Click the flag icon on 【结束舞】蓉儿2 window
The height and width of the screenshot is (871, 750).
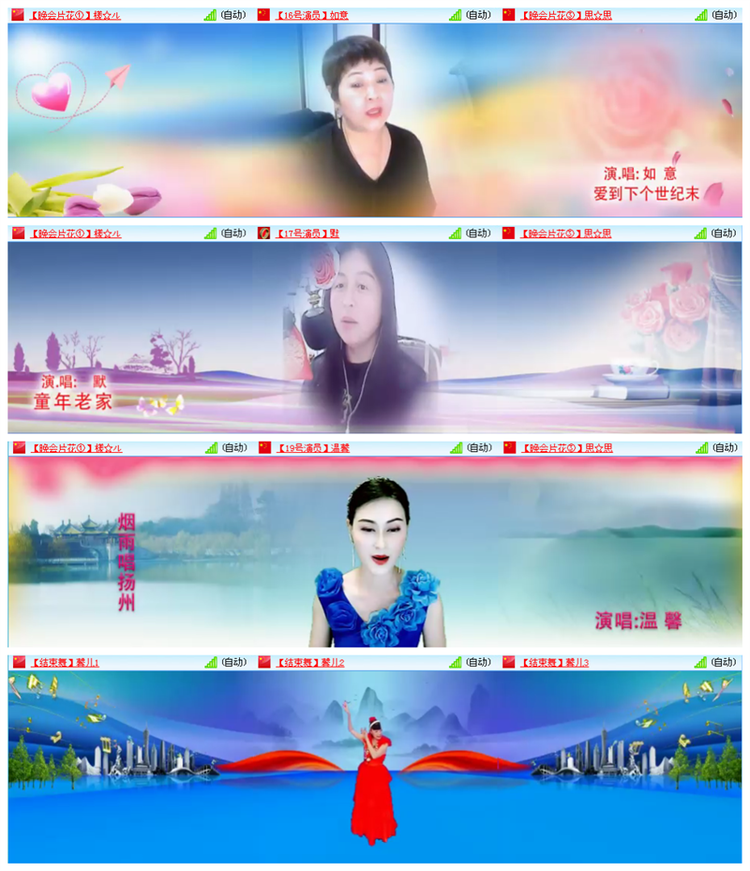point(262,661)
